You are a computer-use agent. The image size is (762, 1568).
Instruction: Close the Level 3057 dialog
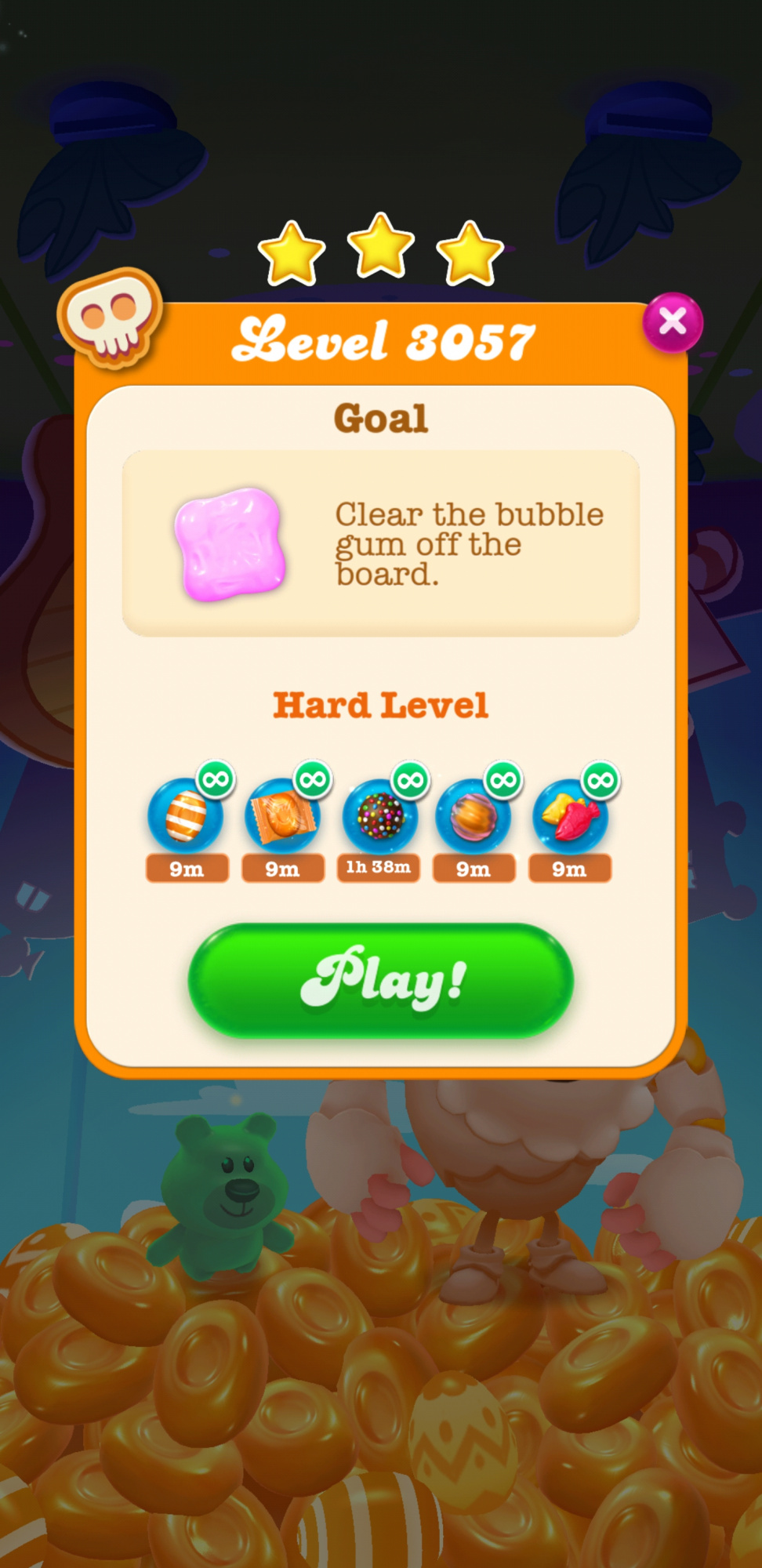coord(672,322)
